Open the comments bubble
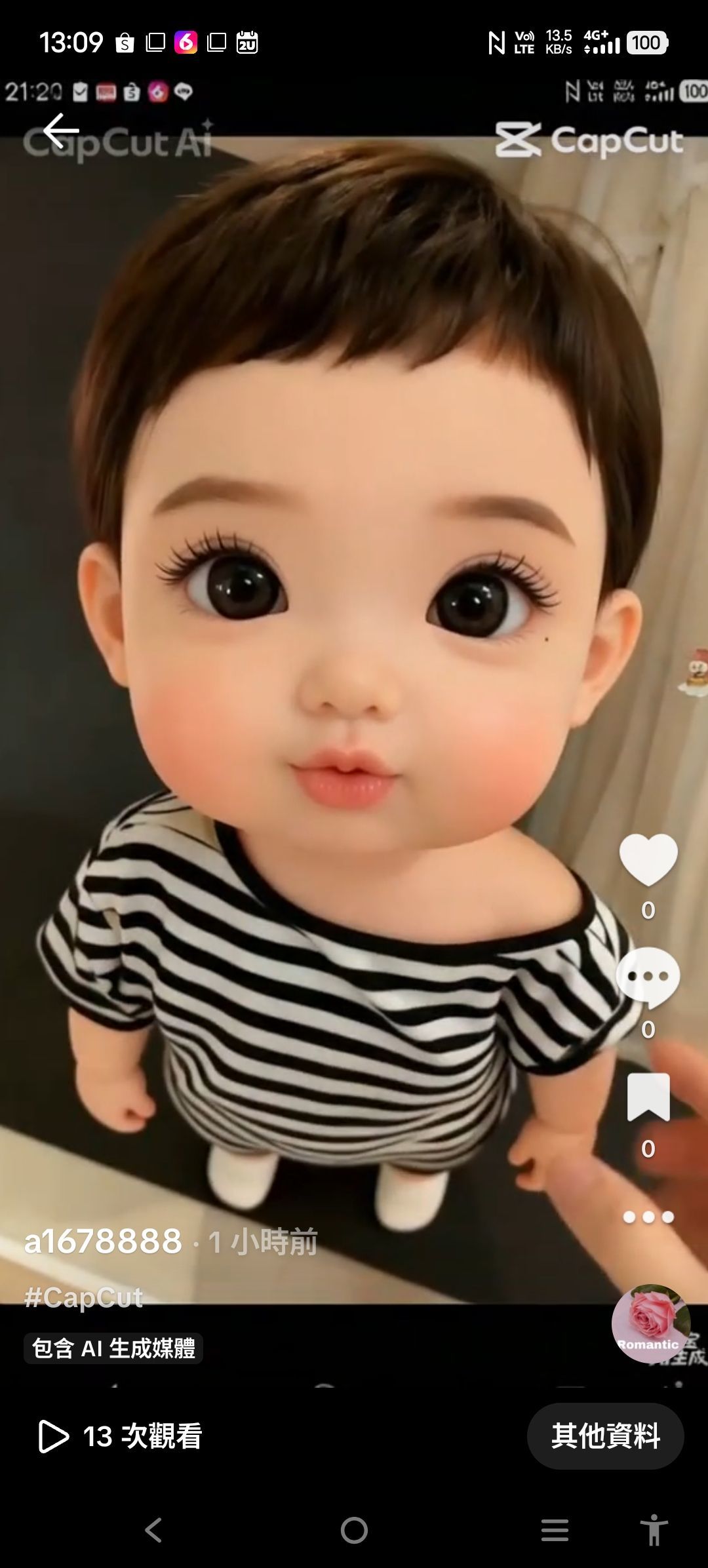This screenshot has width=708, height=1568. pyautogui.click(x=648, y=977)
